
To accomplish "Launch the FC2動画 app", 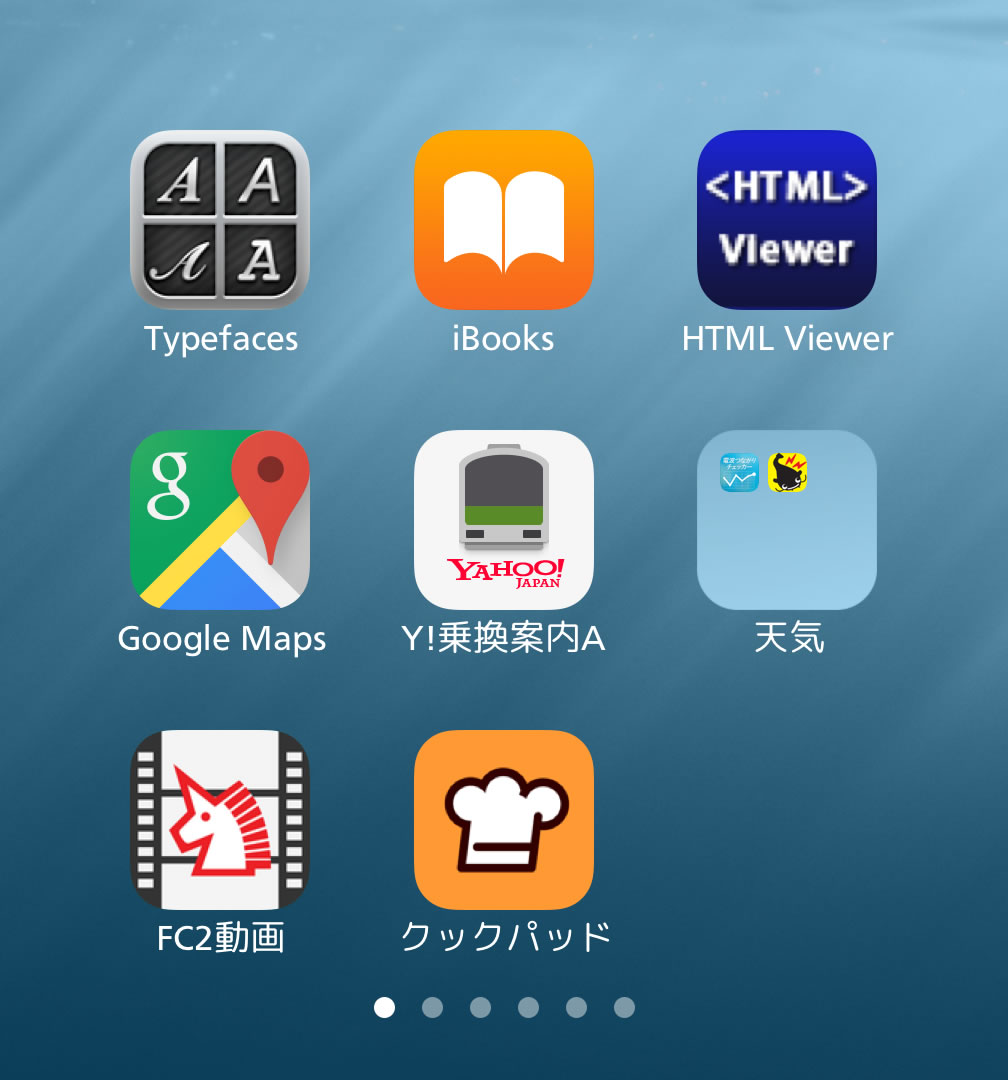I will pyautogui.click(x=220, y=820).
